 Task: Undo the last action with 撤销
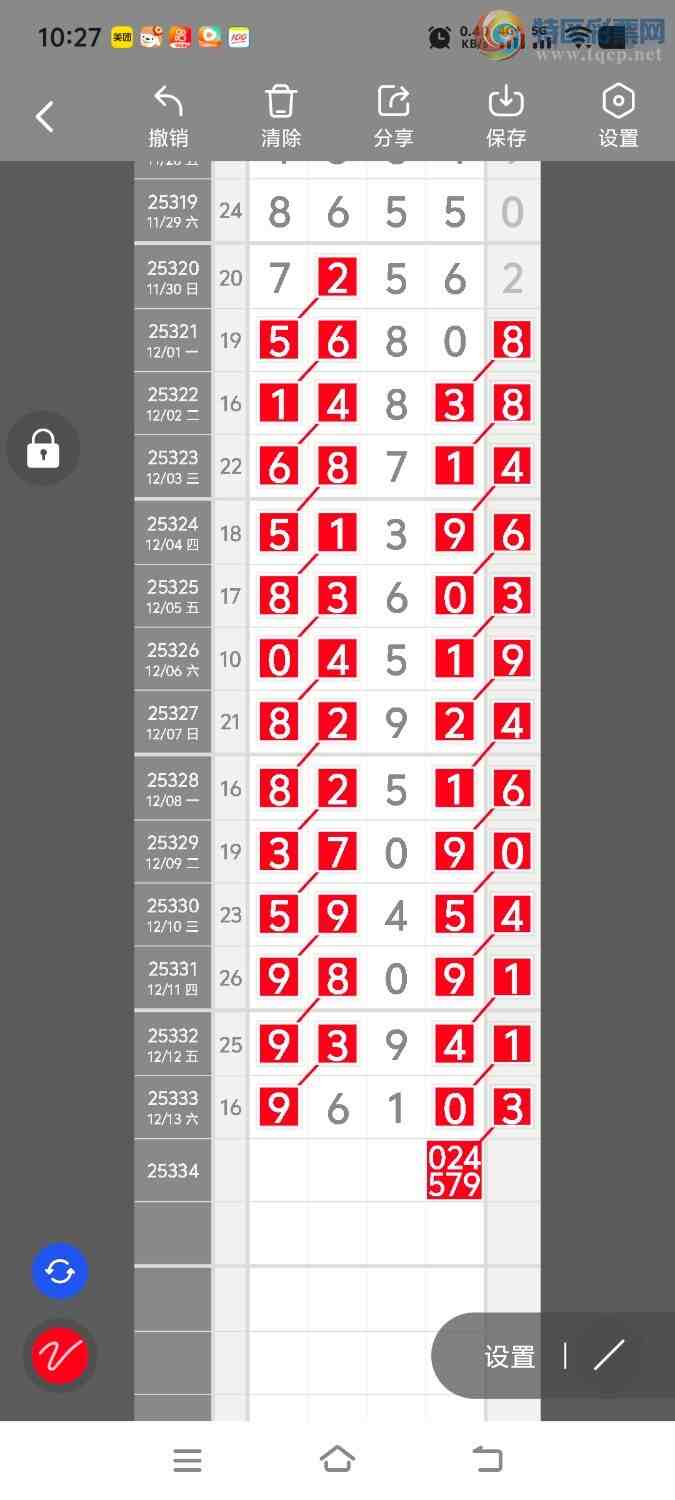tap(168, 117)
